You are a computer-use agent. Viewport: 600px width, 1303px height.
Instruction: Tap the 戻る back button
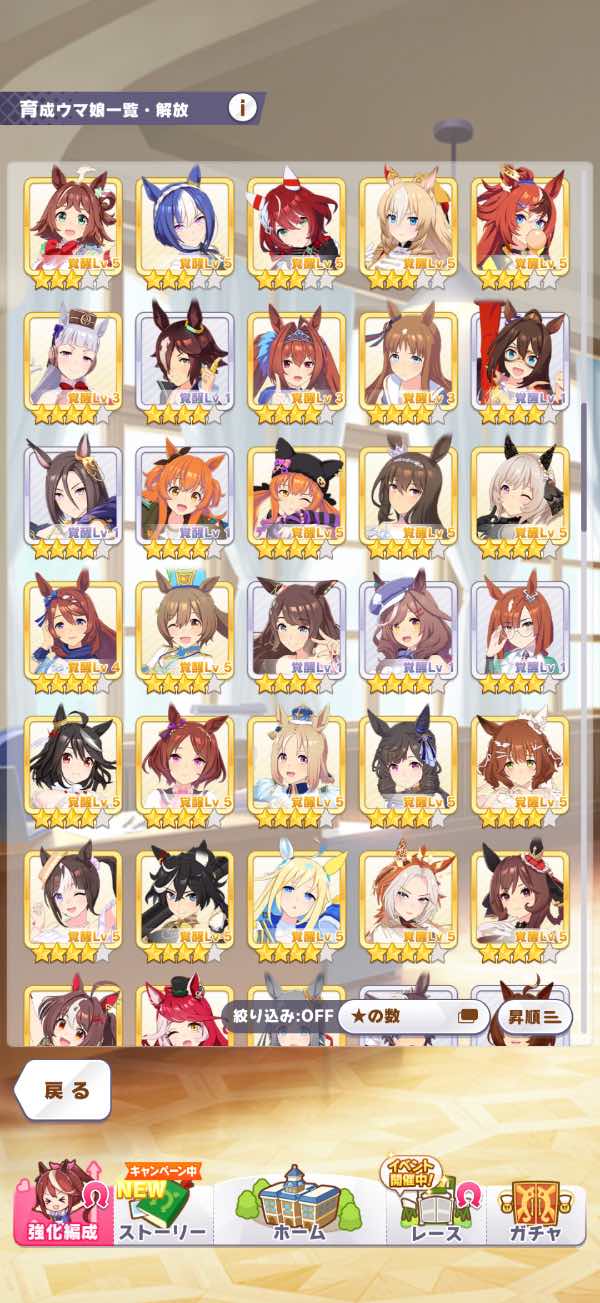[x=65, y=1090]
